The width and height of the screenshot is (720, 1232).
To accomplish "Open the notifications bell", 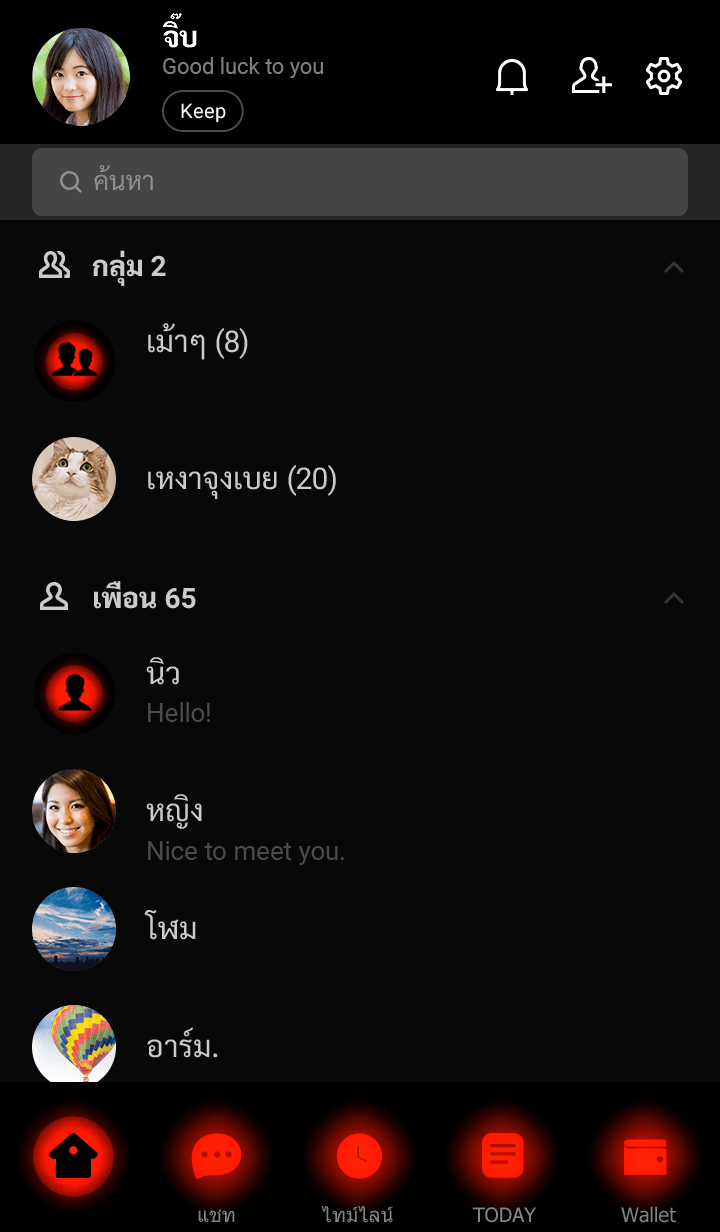I will 512,77.
